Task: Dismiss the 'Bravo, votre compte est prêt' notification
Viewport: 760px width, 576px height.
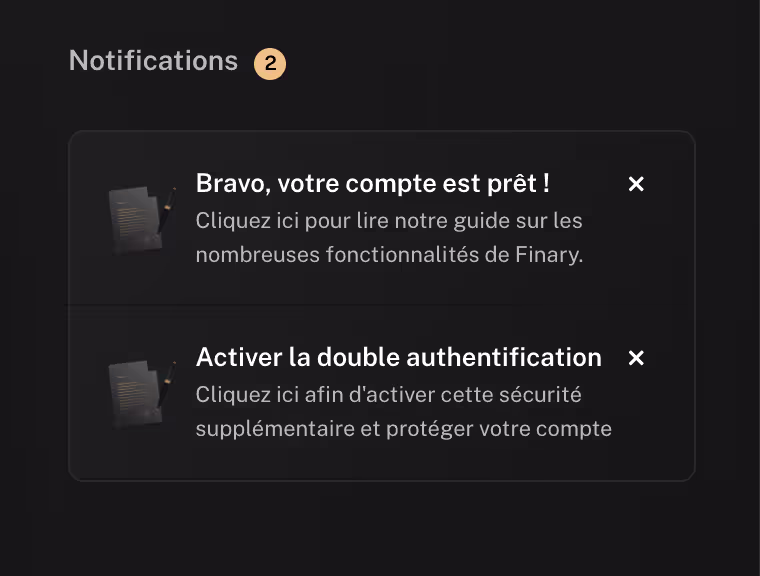Action: pyautogui.click(x=636, y=184)
